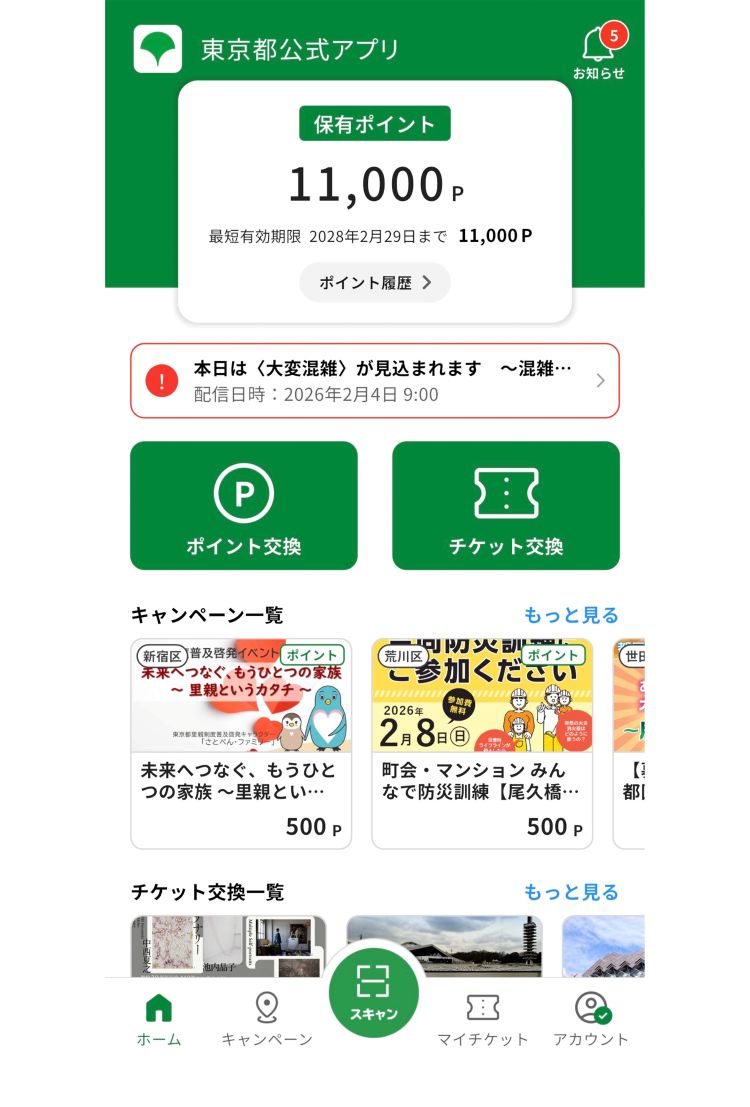
Task: Open the 大変混雑 congestion alert notice
Action: (x=374, y=381)
